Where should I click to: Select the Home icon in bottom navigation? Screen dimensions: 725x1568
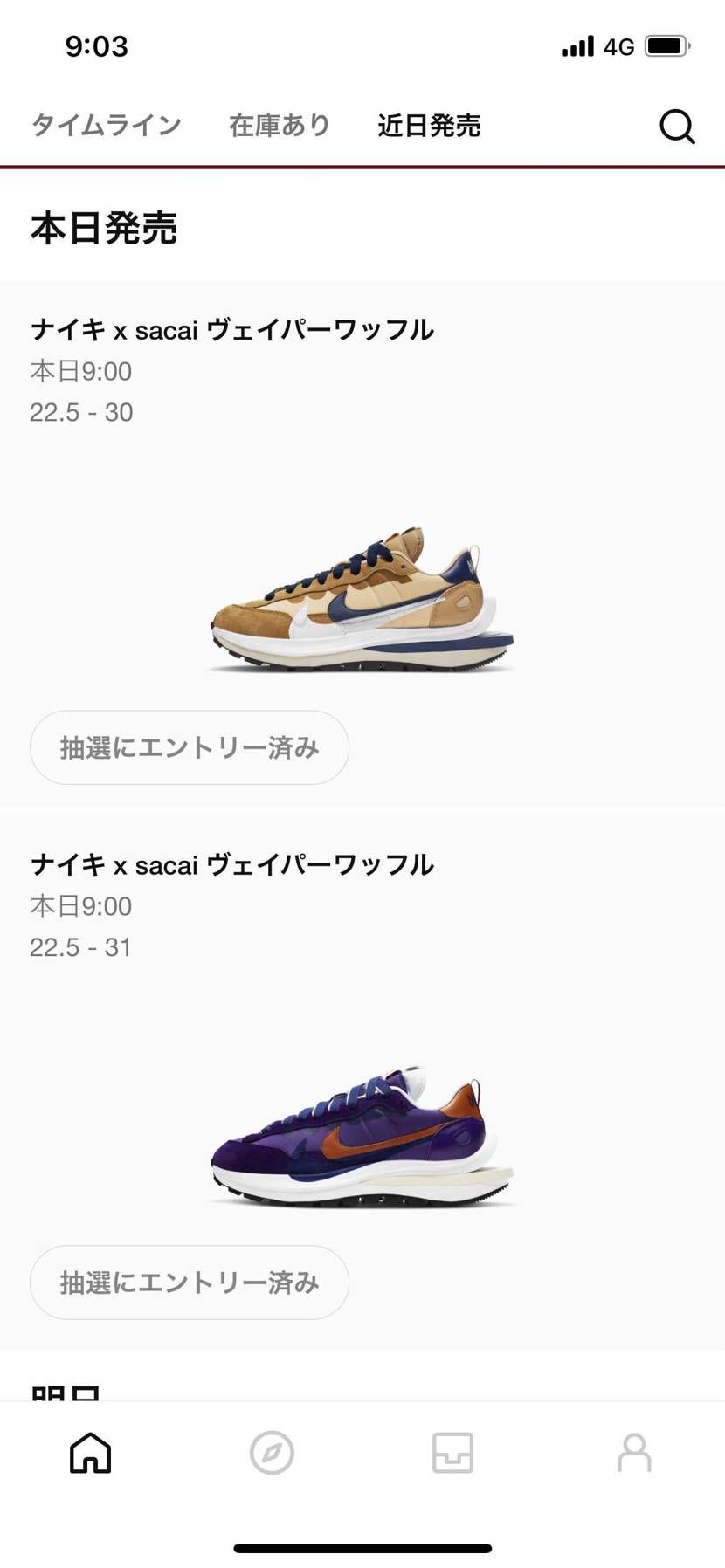pyautogui.click(x=90, y=1453)
